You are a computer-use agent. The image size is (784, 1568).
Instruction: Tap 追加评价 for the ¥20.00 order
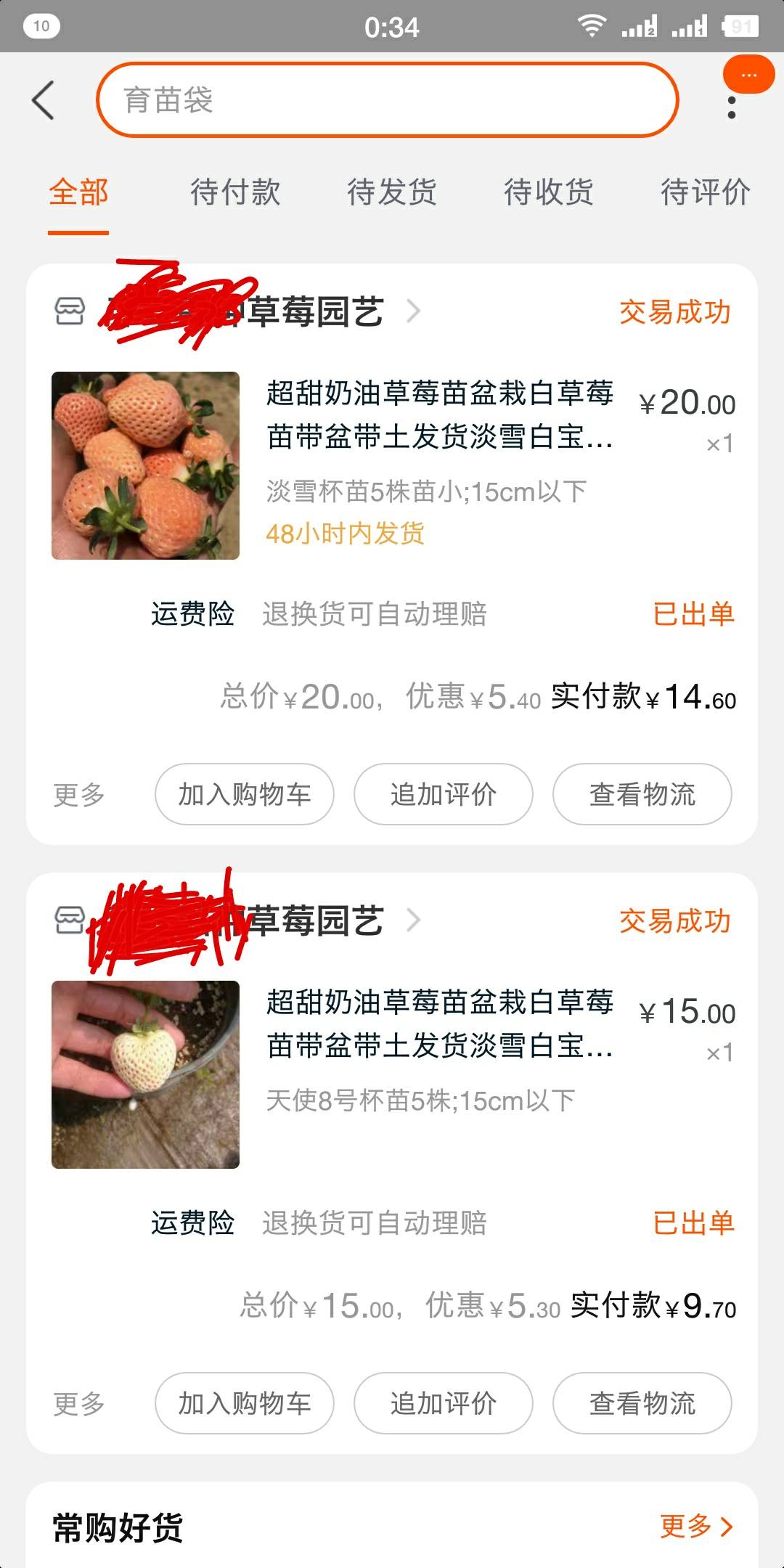[444, 794]
